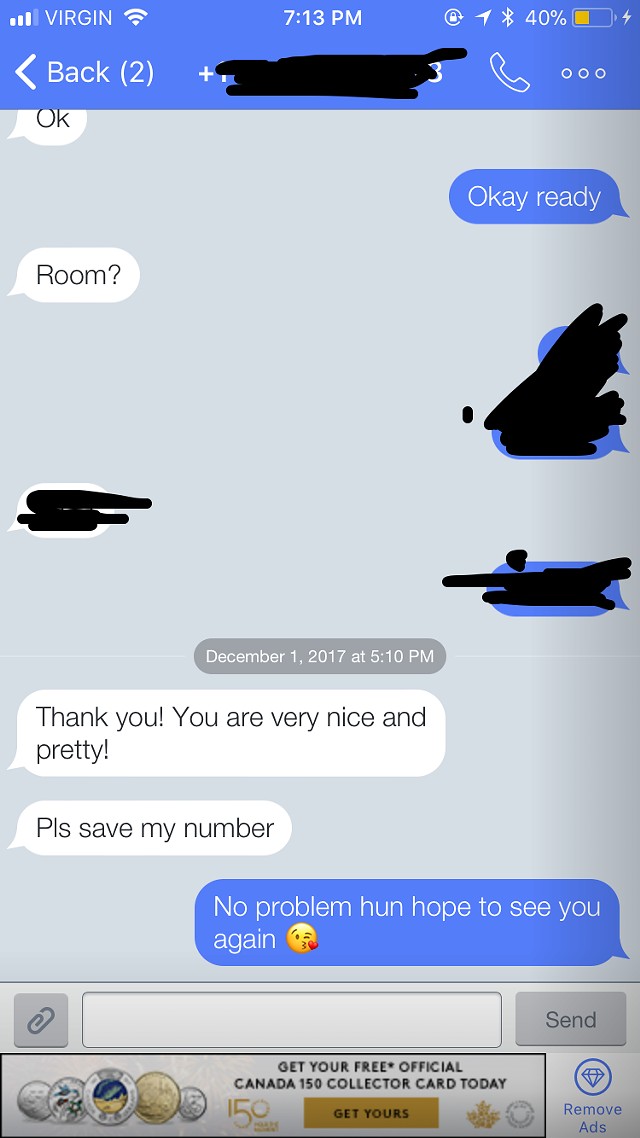Tap the Send button

pos(570,1020)
